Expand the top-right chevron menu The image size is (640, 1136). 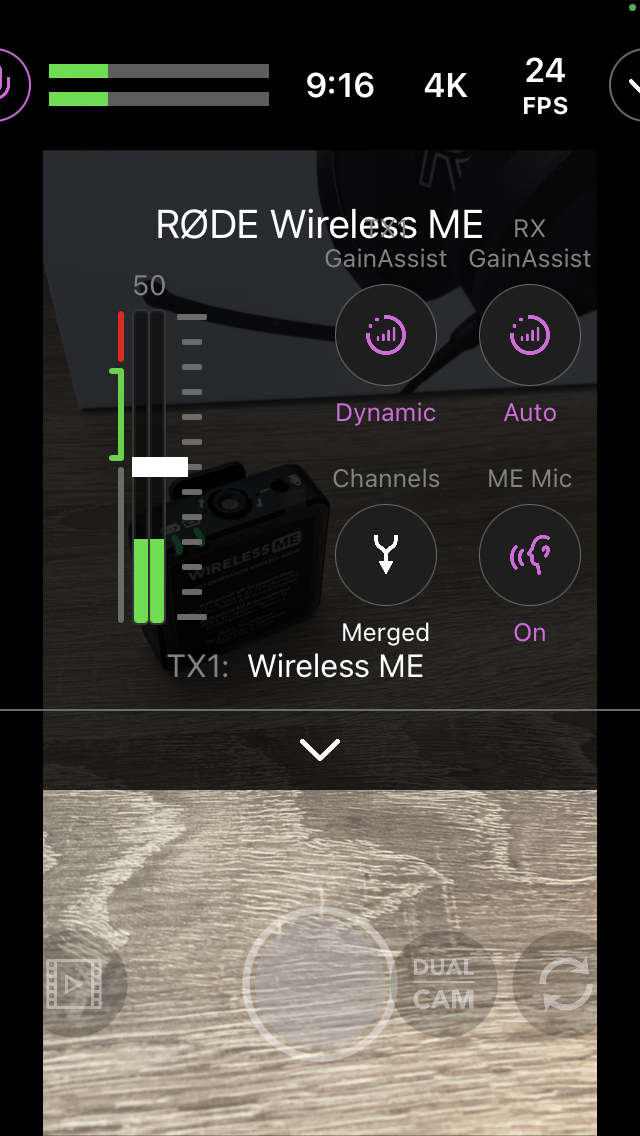pyautogui.click(x=628, y=85)
